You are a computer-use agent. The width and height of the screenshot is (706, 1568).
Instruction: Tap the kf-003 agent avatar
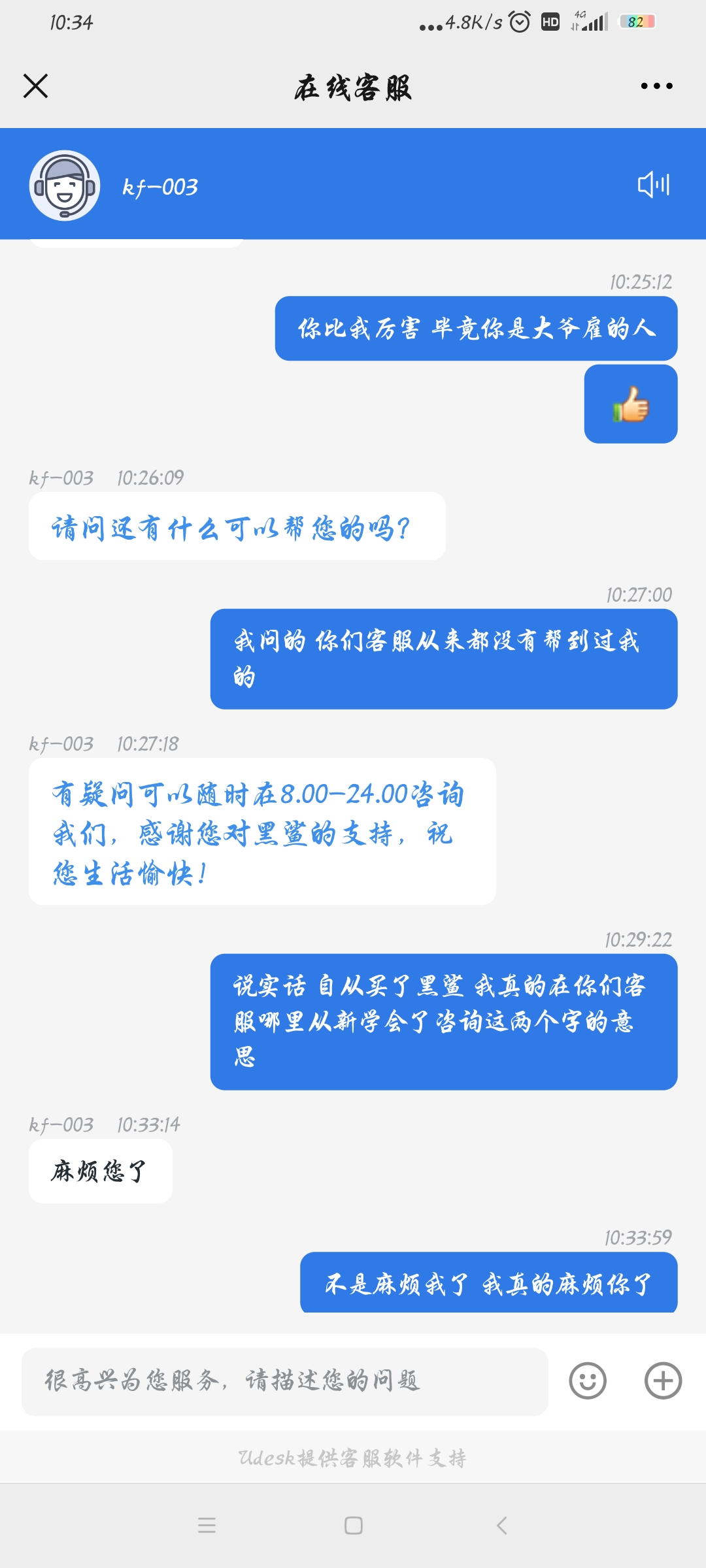(65, 186)
